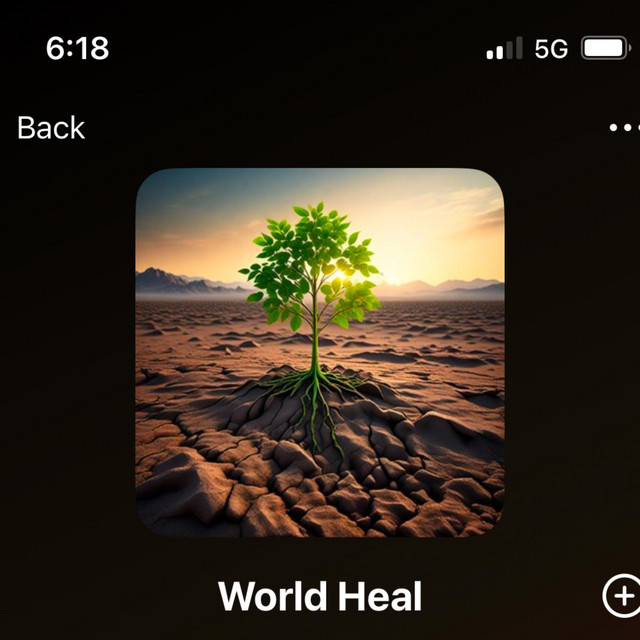Go back to the previous screen

[51, 128]
